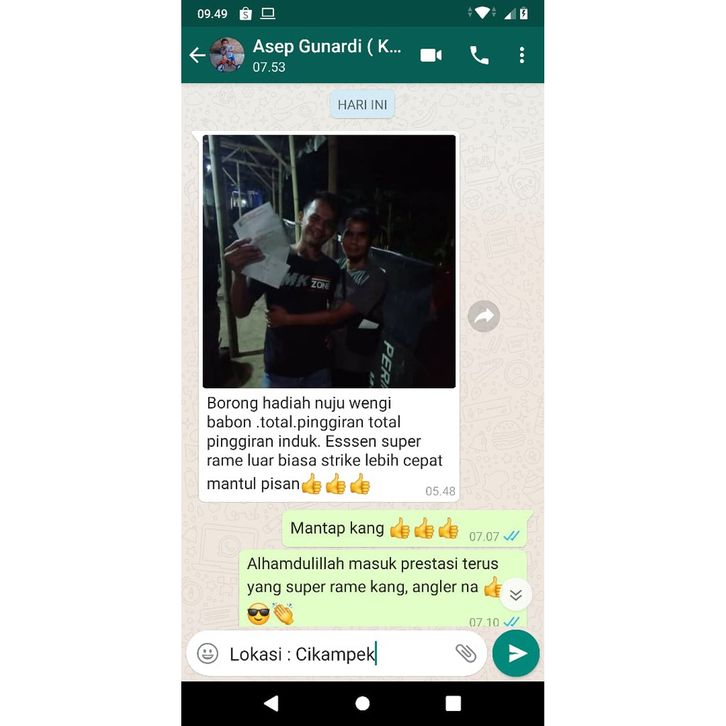This screenshot has width=726, height=726.
Task: Open the chat overflow menu
Action: click(x=521, y=55)
